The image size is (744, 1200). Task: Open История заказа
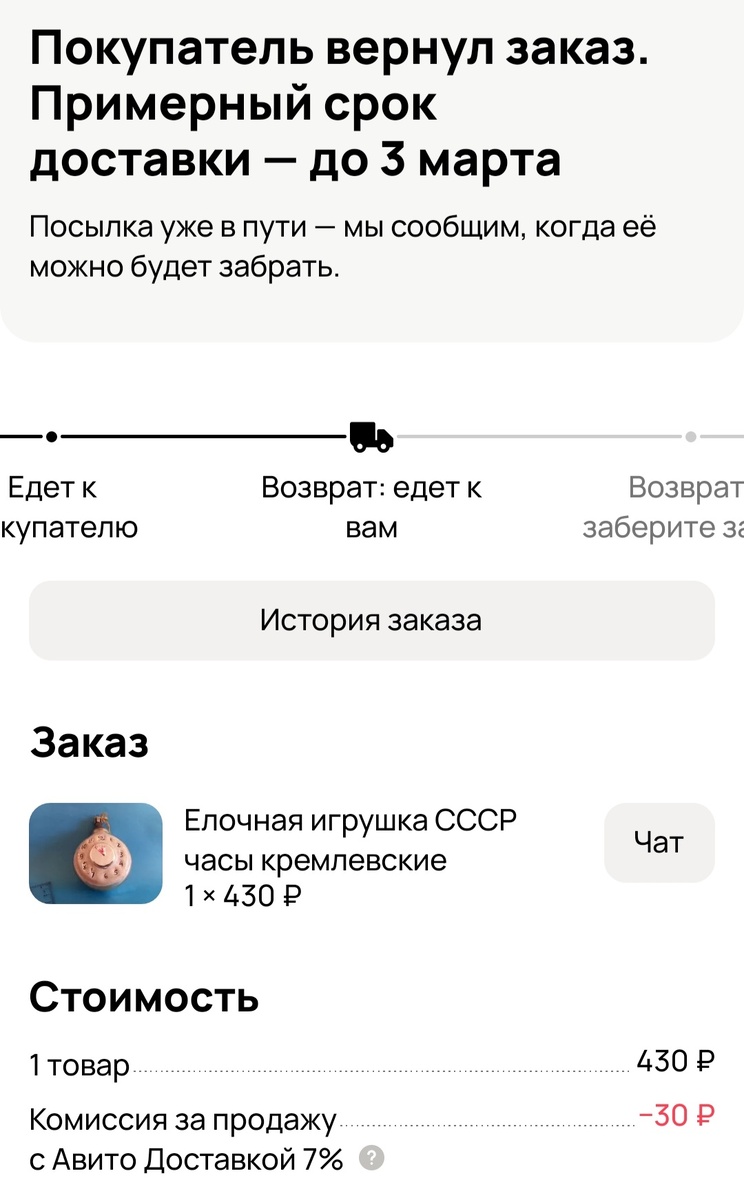[371, 620]
